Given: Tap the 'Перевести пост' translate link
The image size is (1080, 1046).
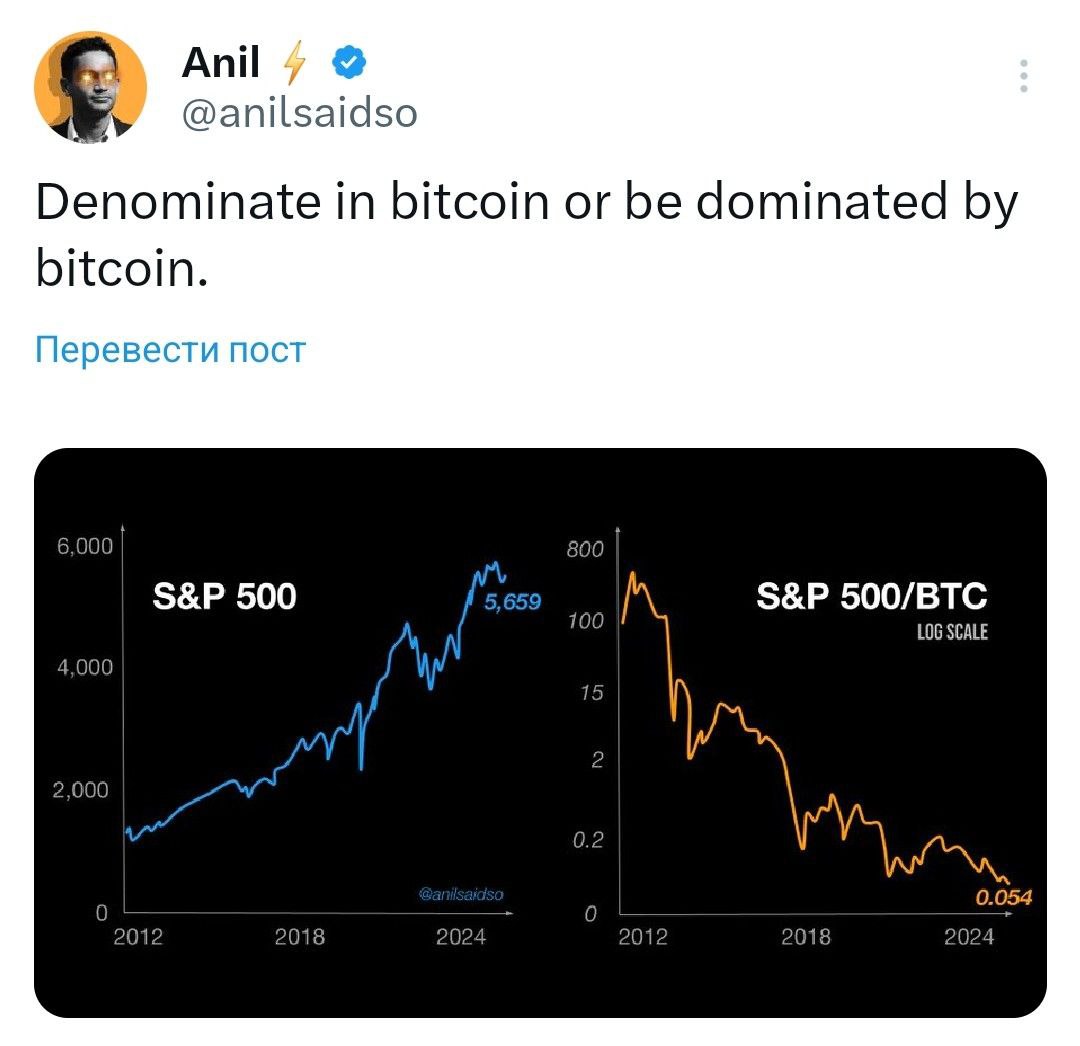Looking at the screenshot, I should click(x=170, y=350).
